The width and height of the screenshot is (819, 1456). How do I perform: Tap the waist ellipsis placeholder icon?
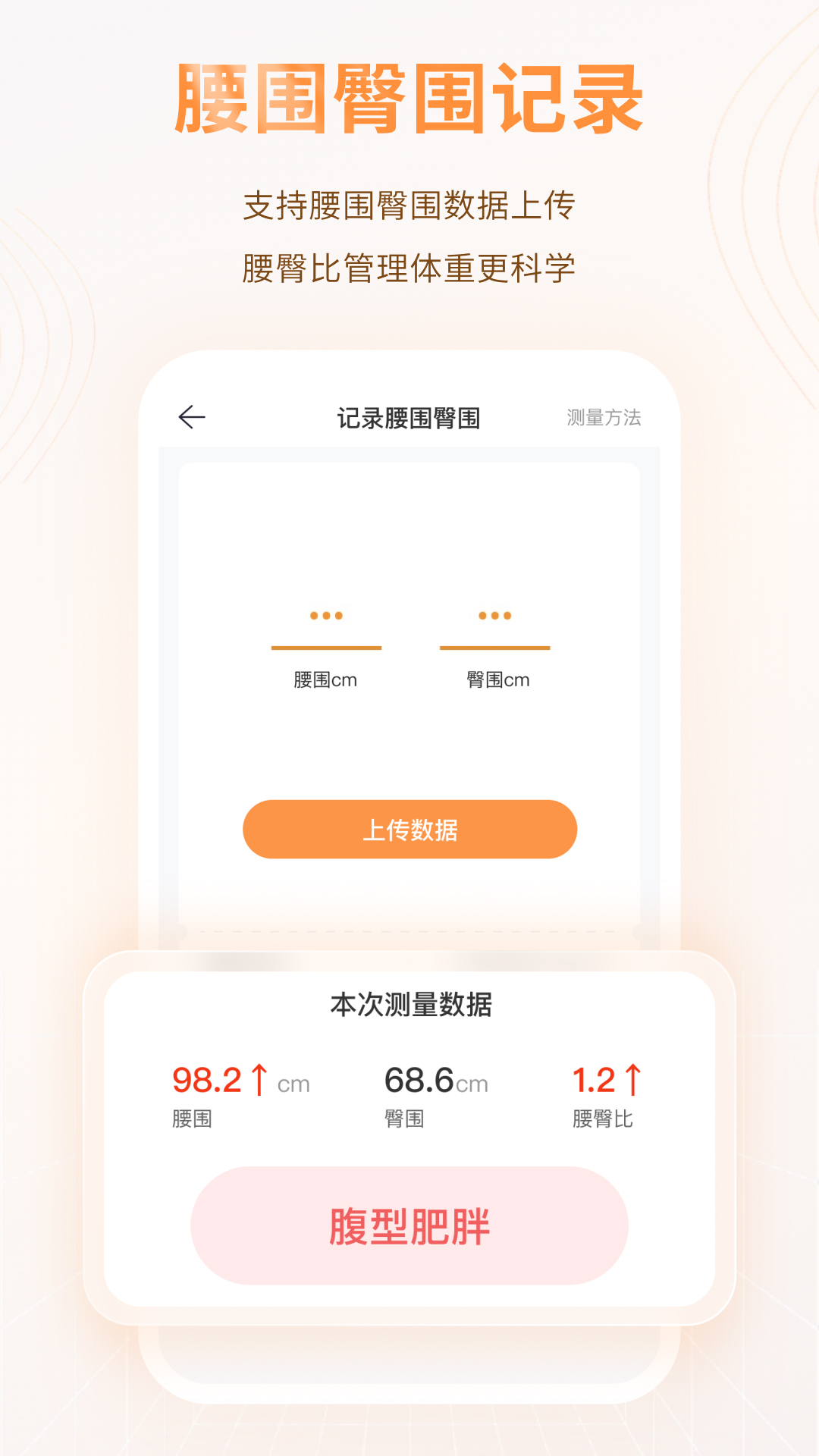pyautogui.click(x=326, y=616)
